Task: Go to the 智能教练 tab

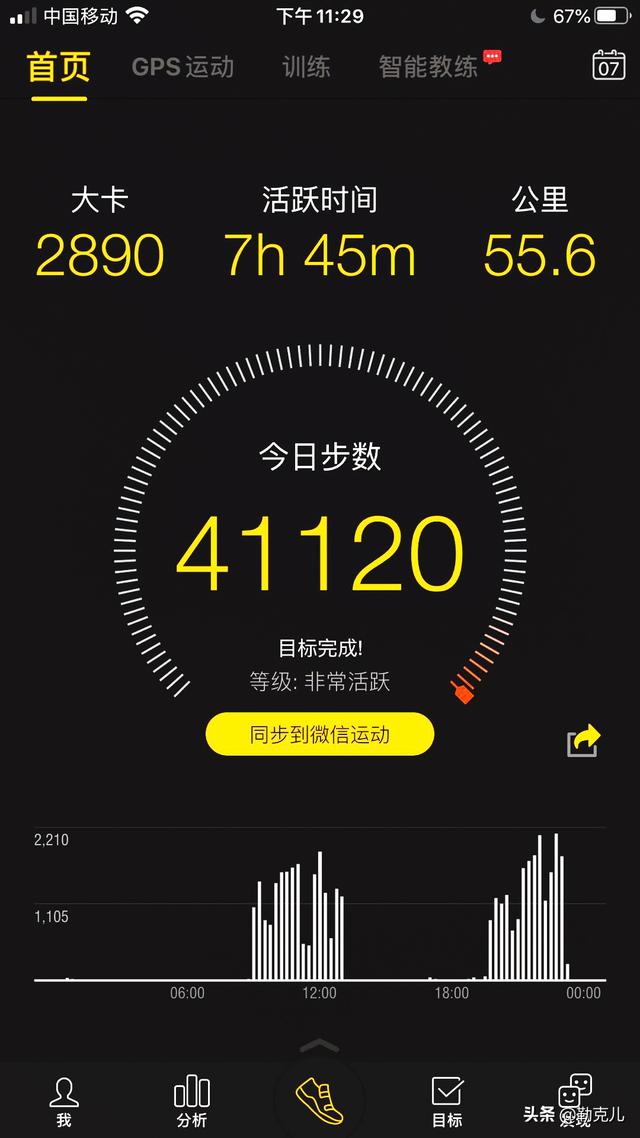Action: pos(428,67)
